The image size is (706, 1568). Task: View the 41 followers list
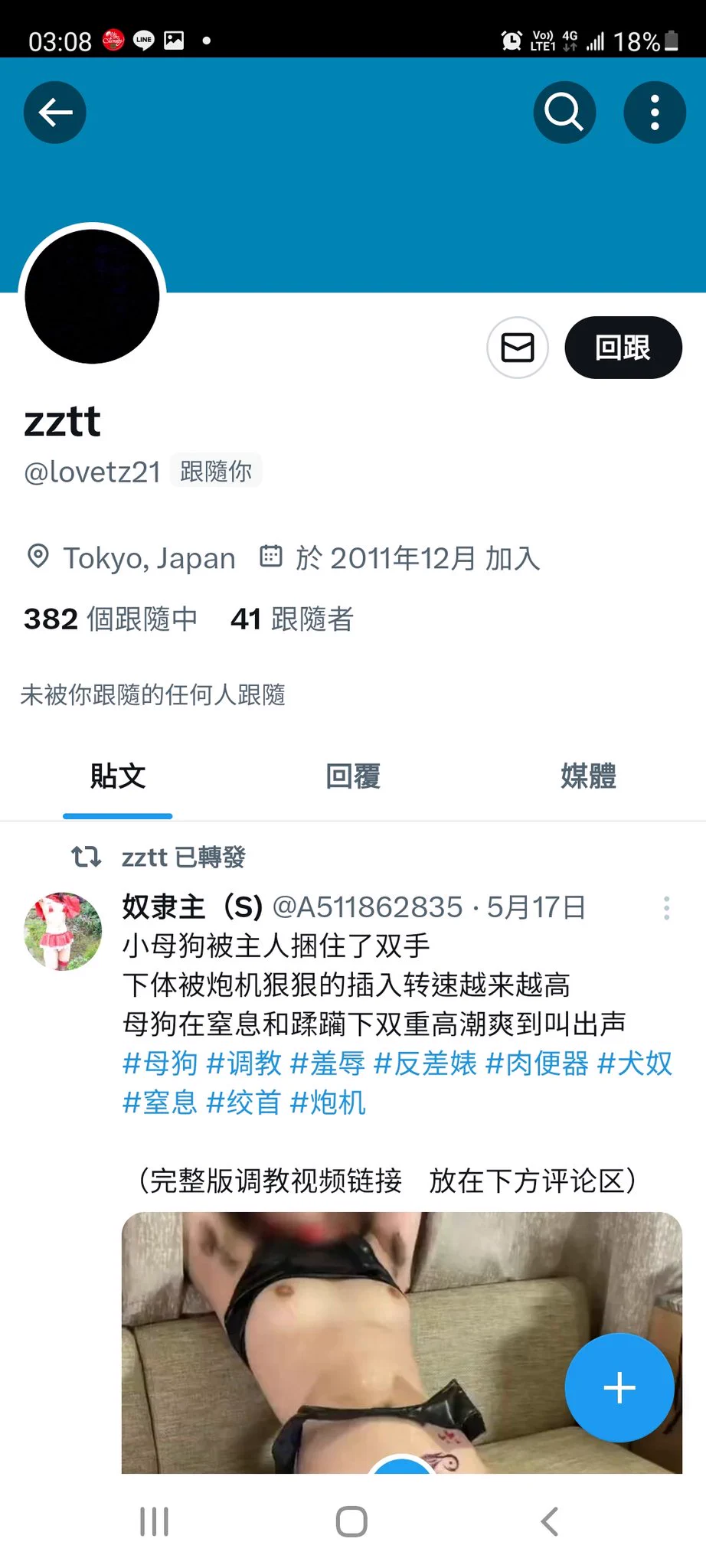tap(292, 619)
